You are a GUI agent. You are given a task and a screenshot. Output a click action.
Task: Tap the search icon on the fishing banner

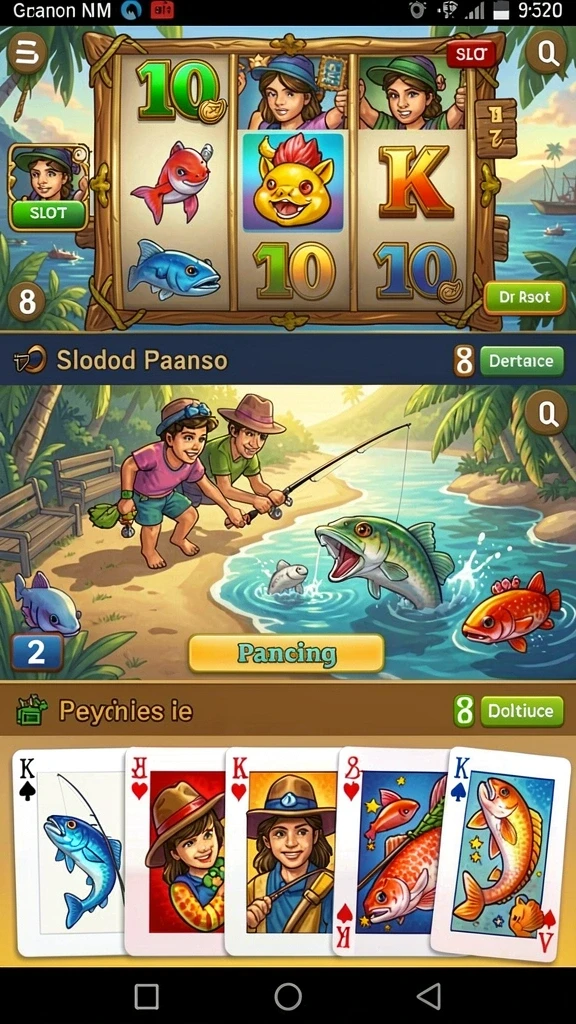pos(546,413)
